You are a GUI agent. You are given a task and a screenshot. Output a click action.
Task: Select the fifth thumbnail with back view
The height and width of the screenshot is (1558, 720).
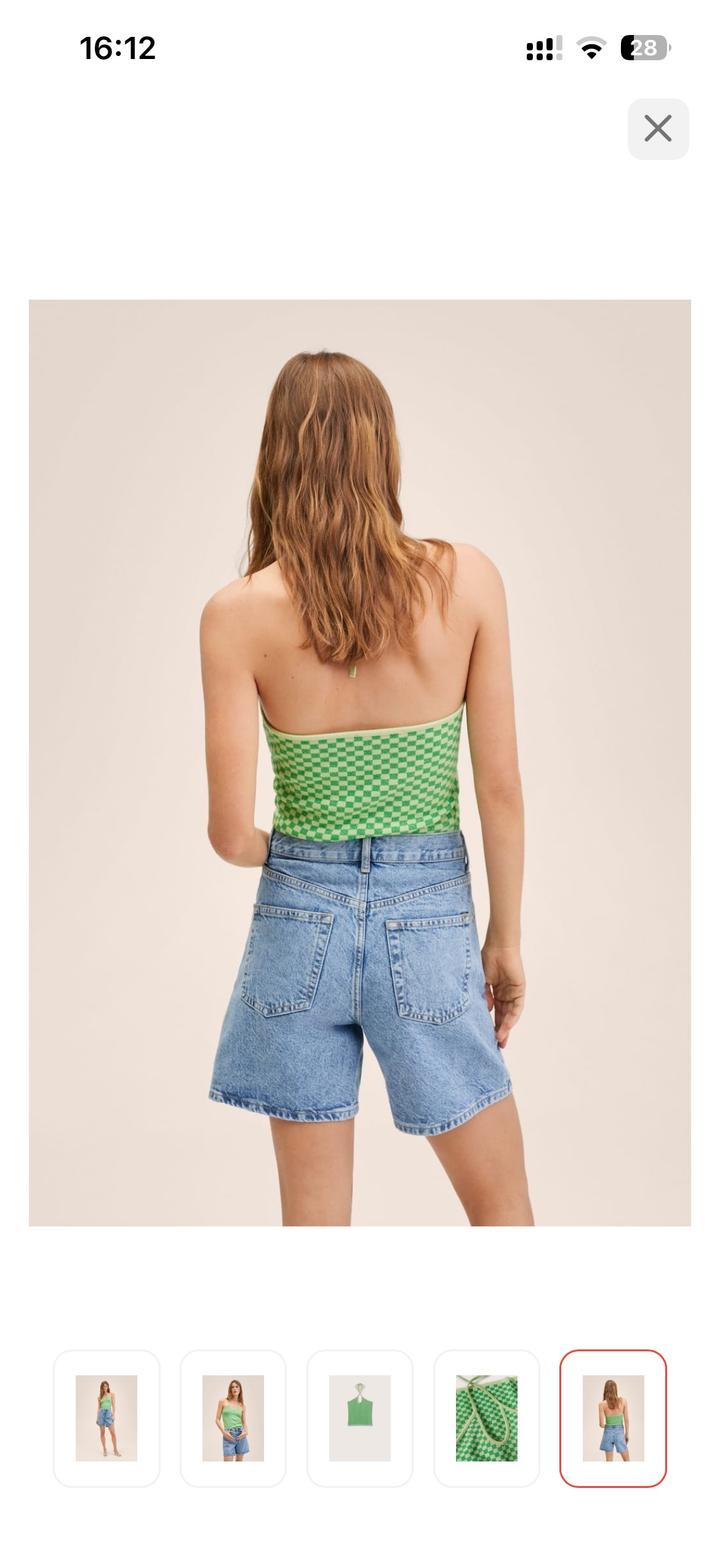[613, 1418]
